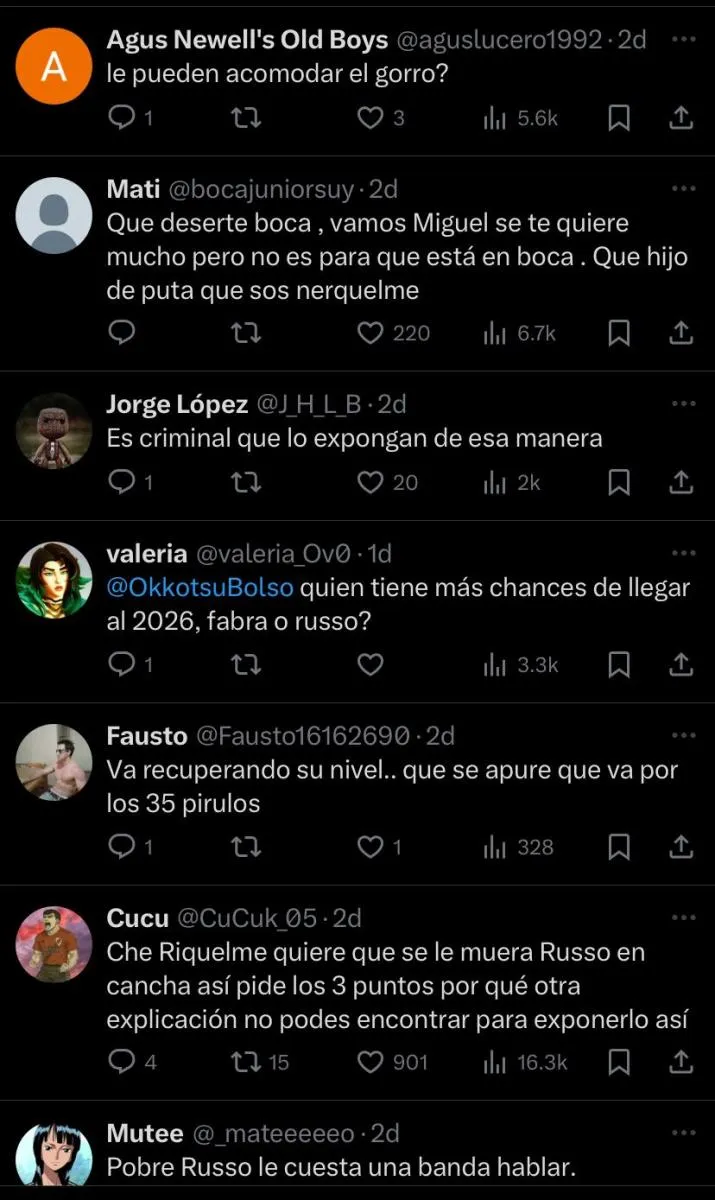Share Mati's tweet
The width and height of the screenshot is (715, 1200).
[x=680, y=333]
